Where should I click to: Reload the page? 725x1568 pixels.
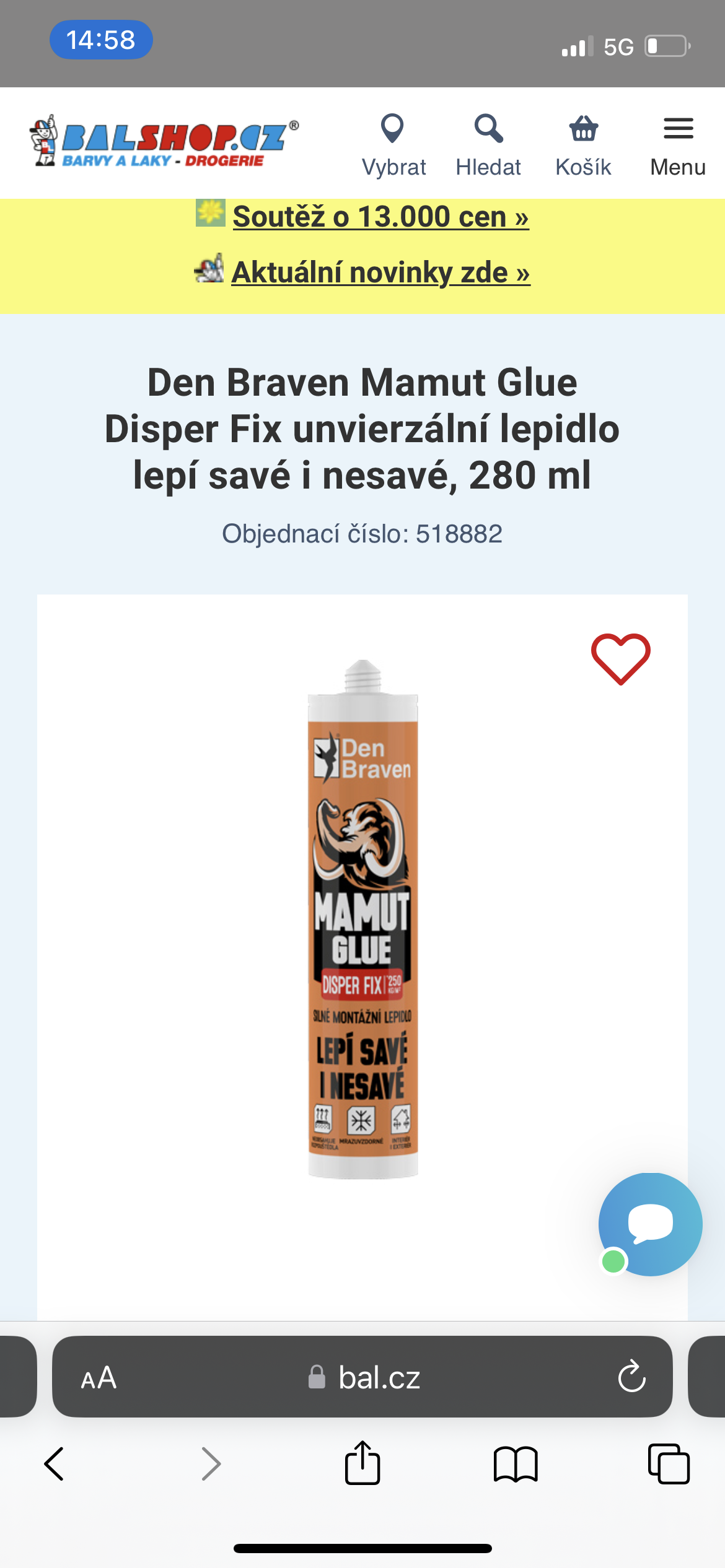point(631,1378)
